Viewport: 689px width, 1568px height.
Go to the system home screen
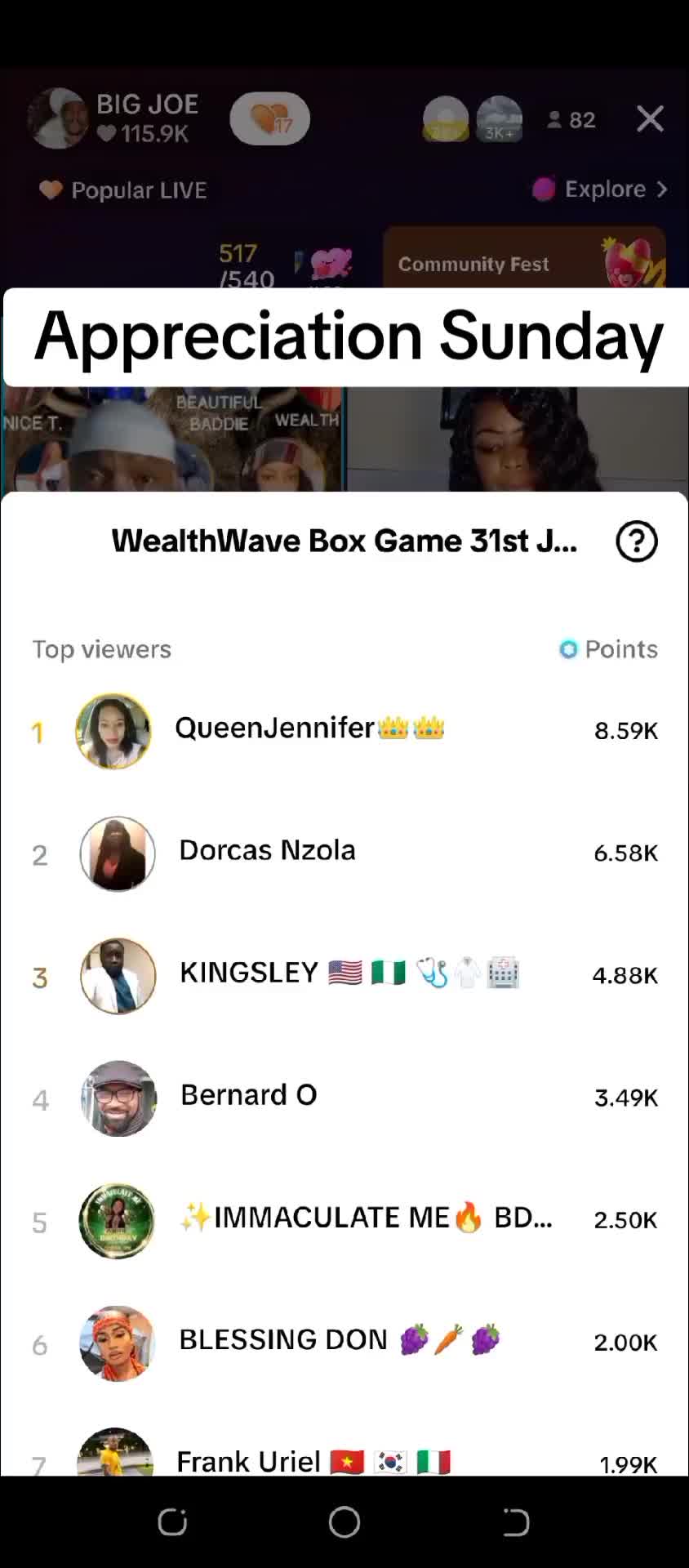click(x=344, y=1522)
